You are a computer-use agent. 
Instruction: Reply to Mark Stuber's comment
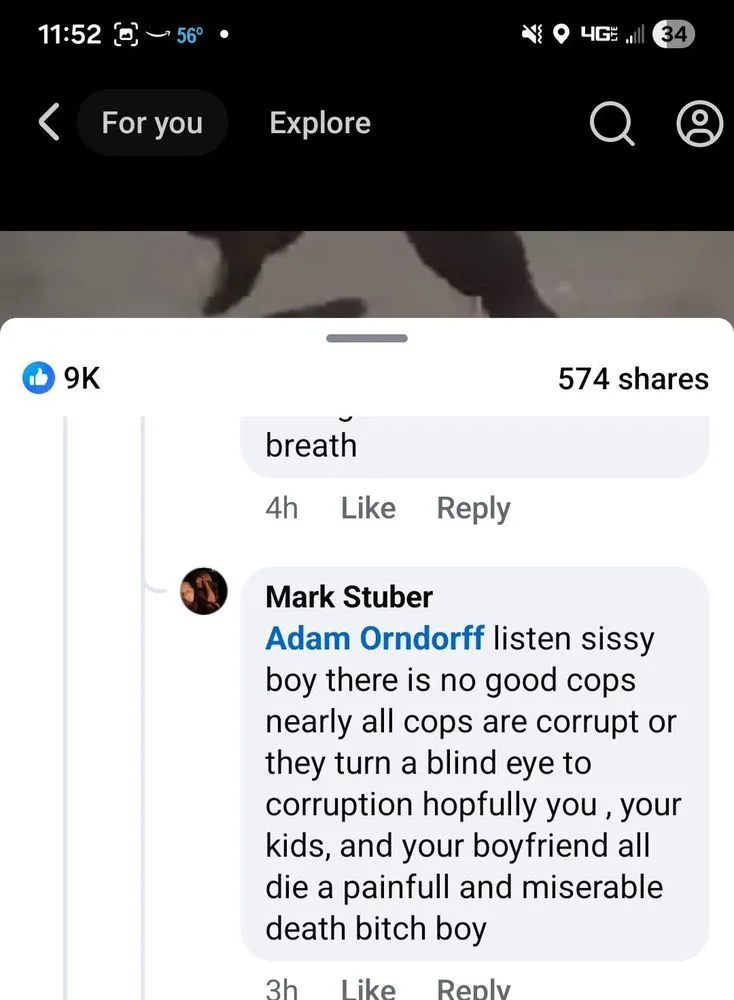click(473, 988)
